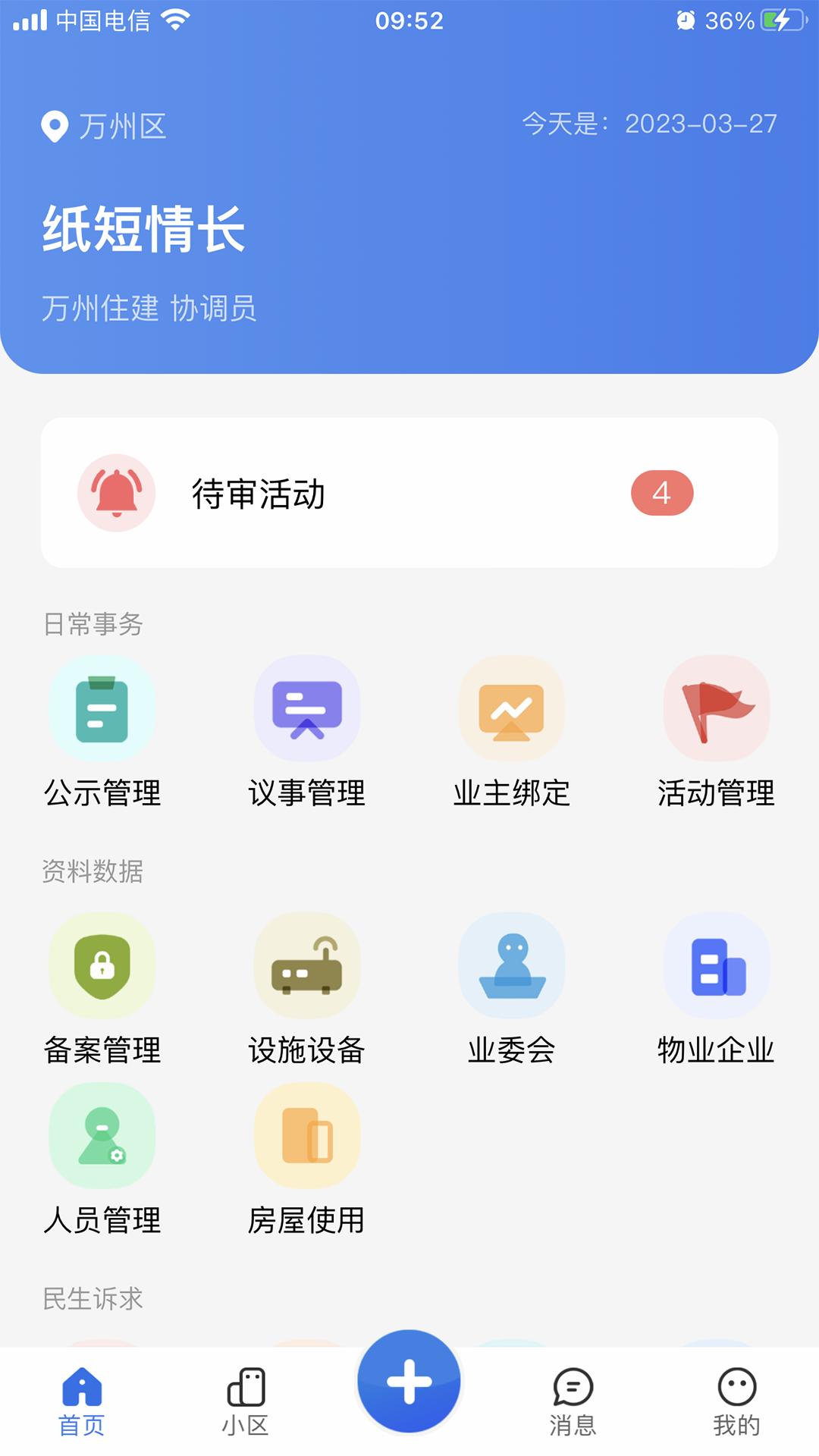Open the 我的 tab
The image size is (819, 1456).
736,1402
